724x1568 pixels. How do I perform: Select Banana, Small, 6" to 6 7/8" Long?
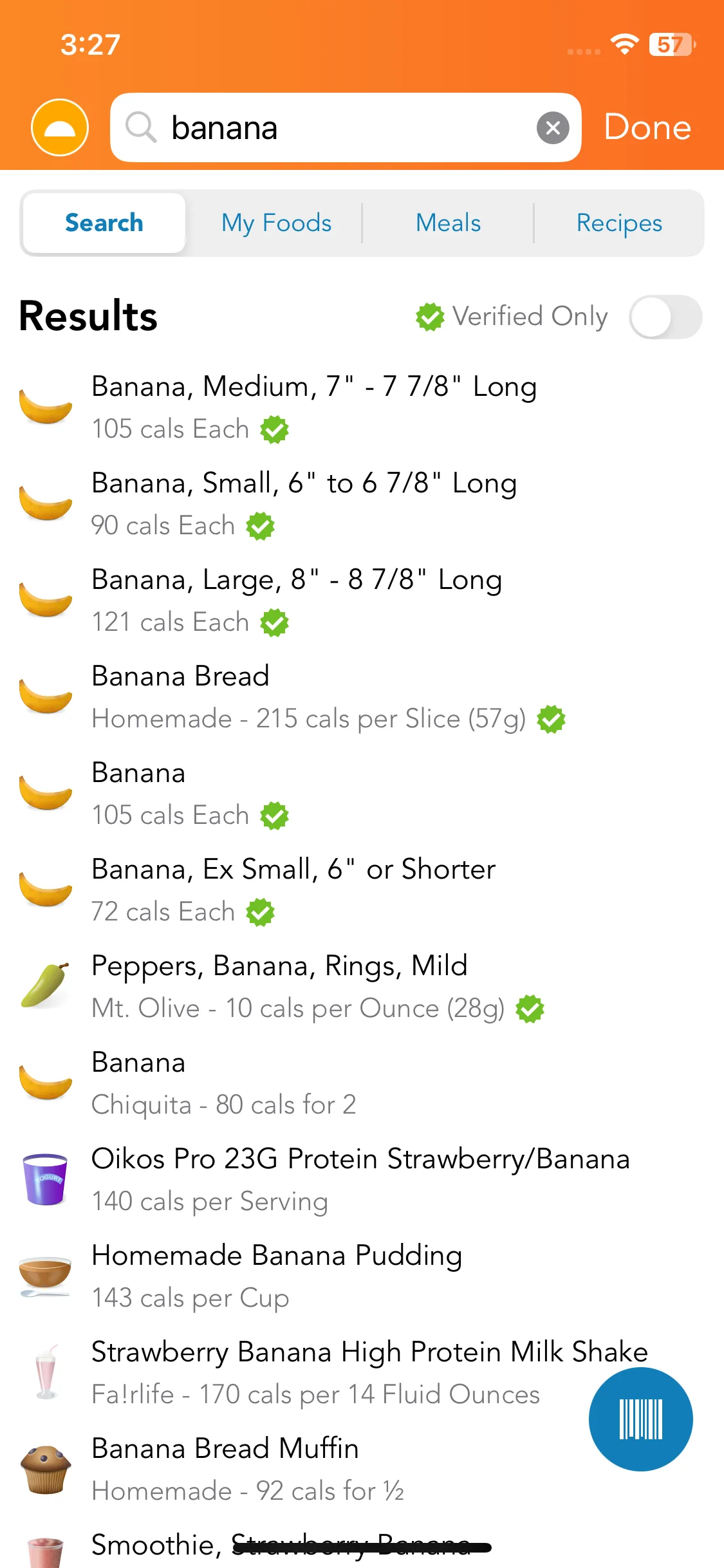point(304,503)
